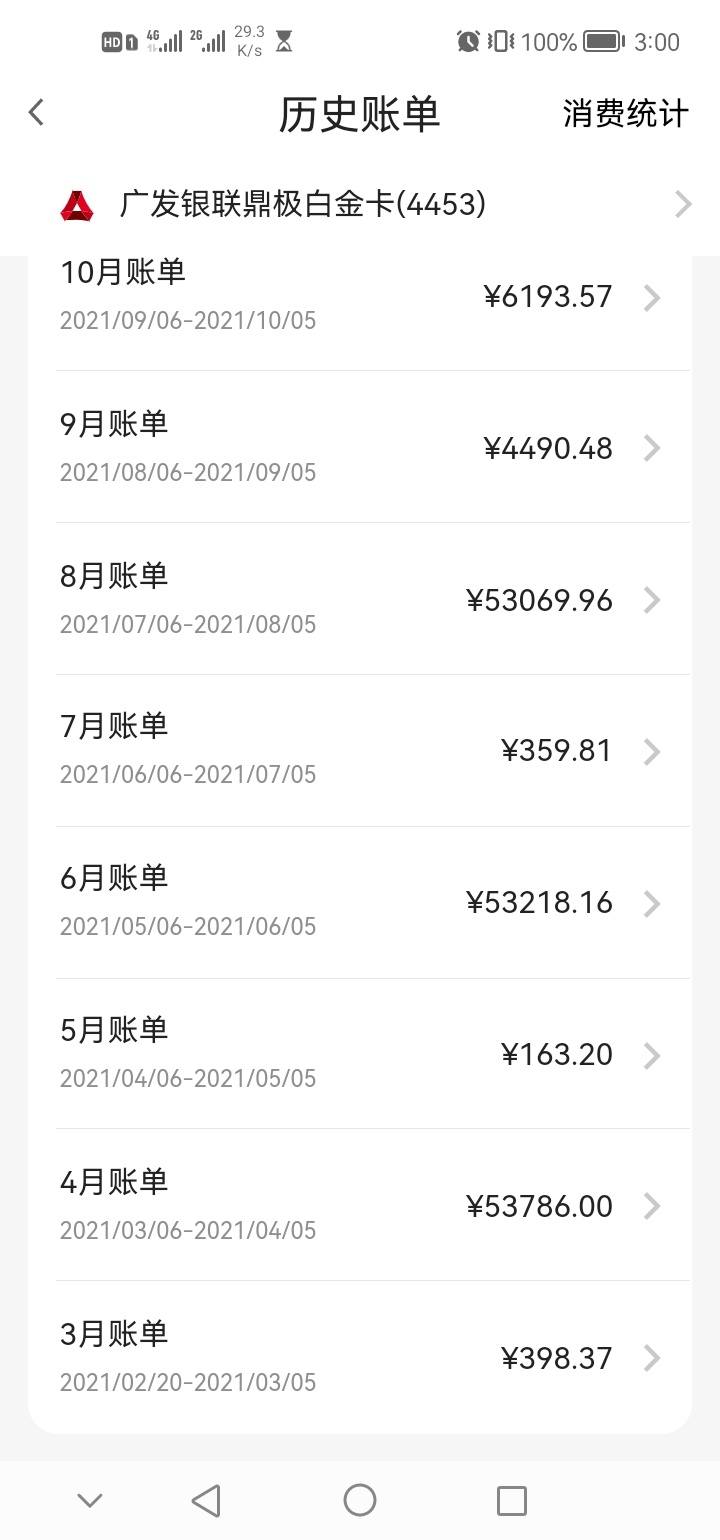720x1540 pixels.
Task: Open 消费统计 spending statistics
Action: (x=625, y=113)
